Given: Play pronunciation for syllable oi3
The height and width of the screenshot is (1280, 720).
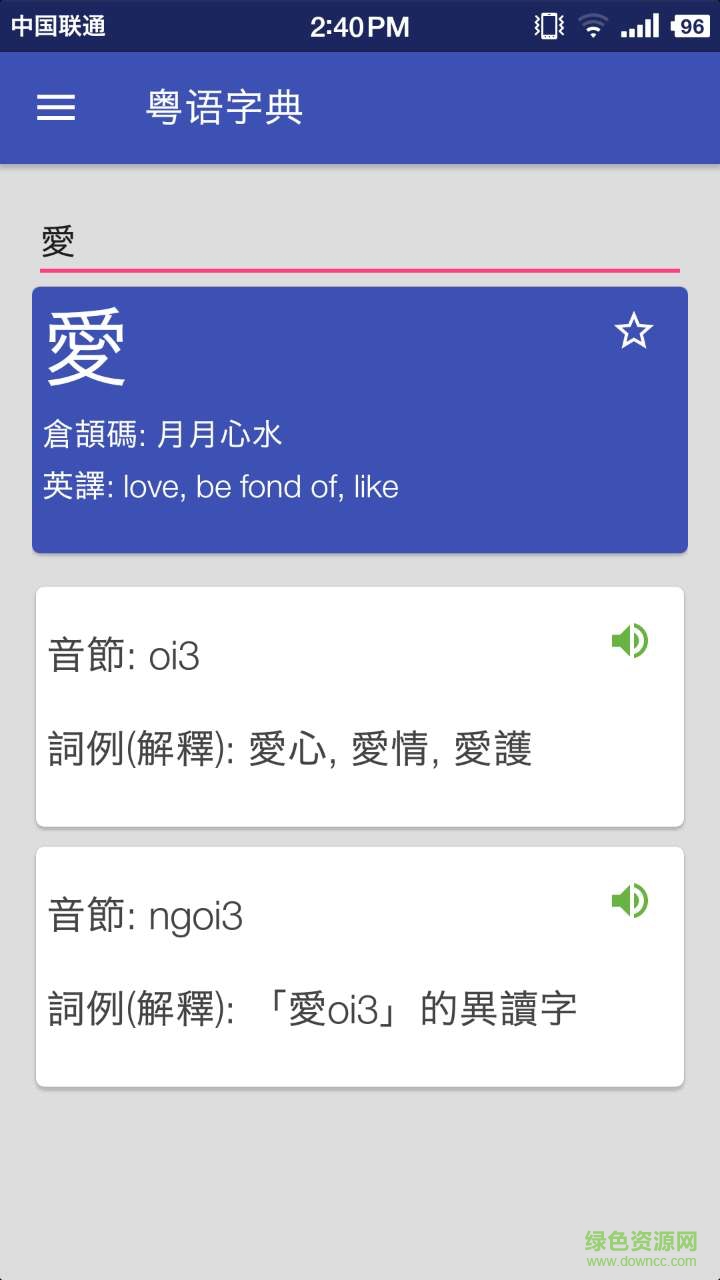Looking at the screenshot, I should 630,641.
